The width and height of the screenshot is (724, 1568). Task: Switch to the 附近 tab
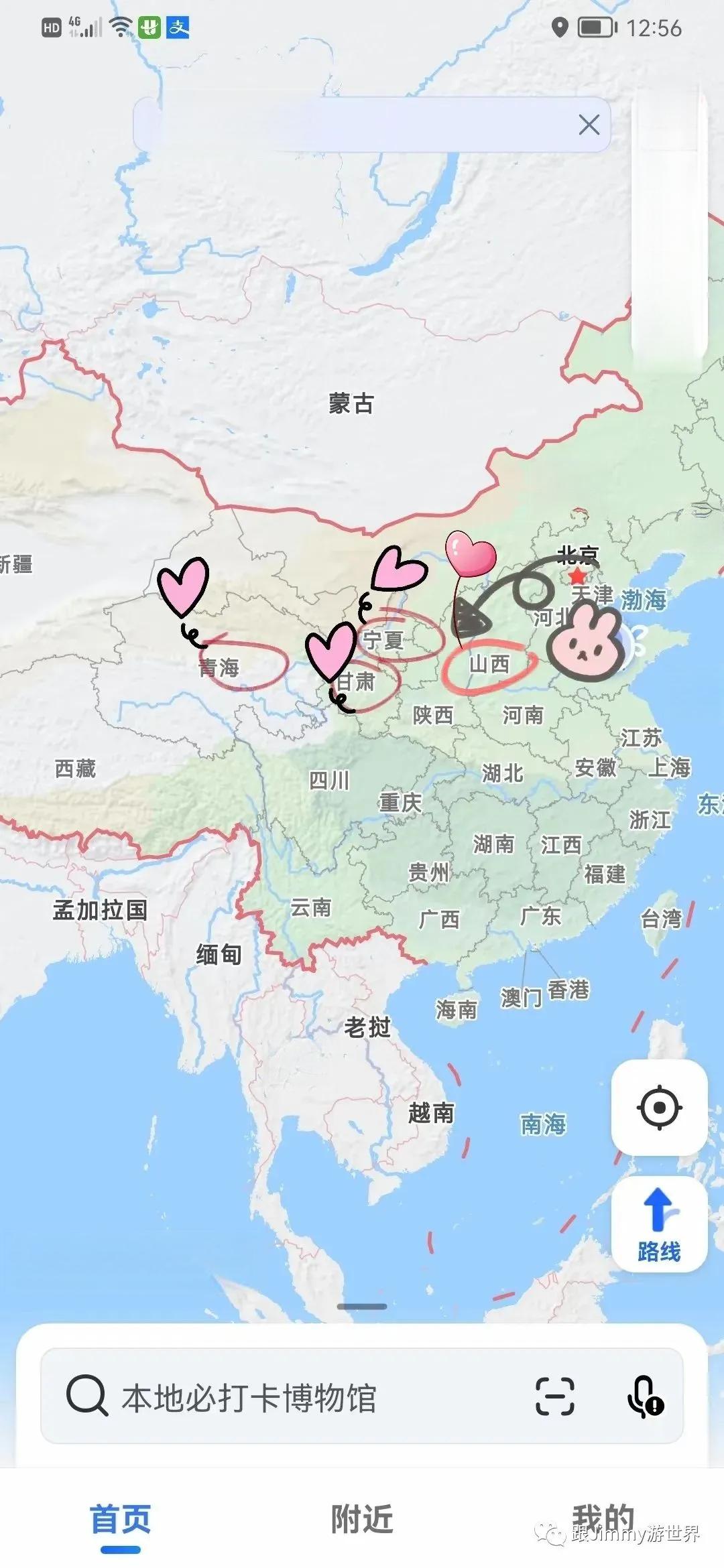[x=362, y=1520]
